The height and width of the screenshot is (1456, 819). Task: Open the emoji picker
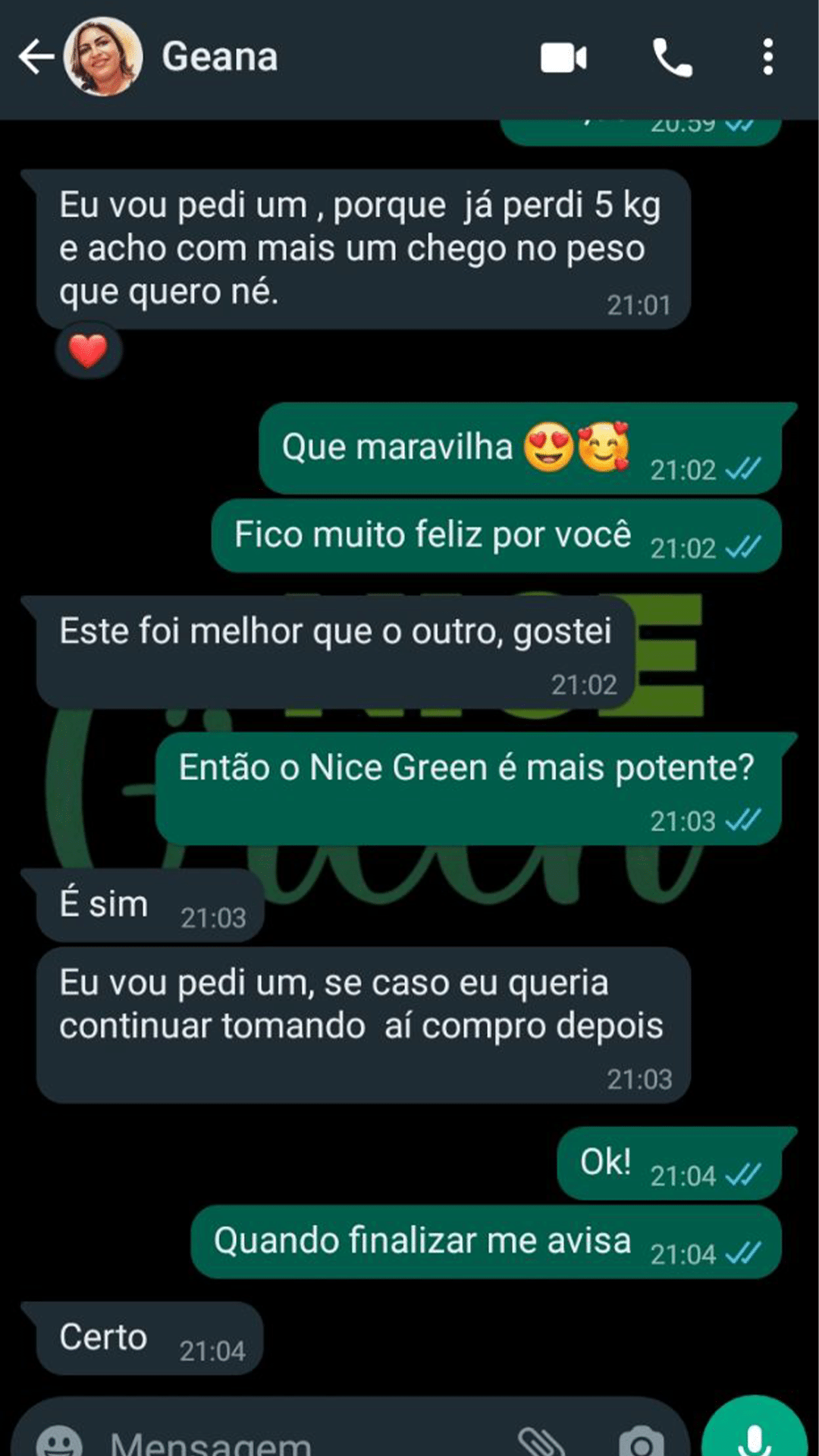click(59, 1441)
